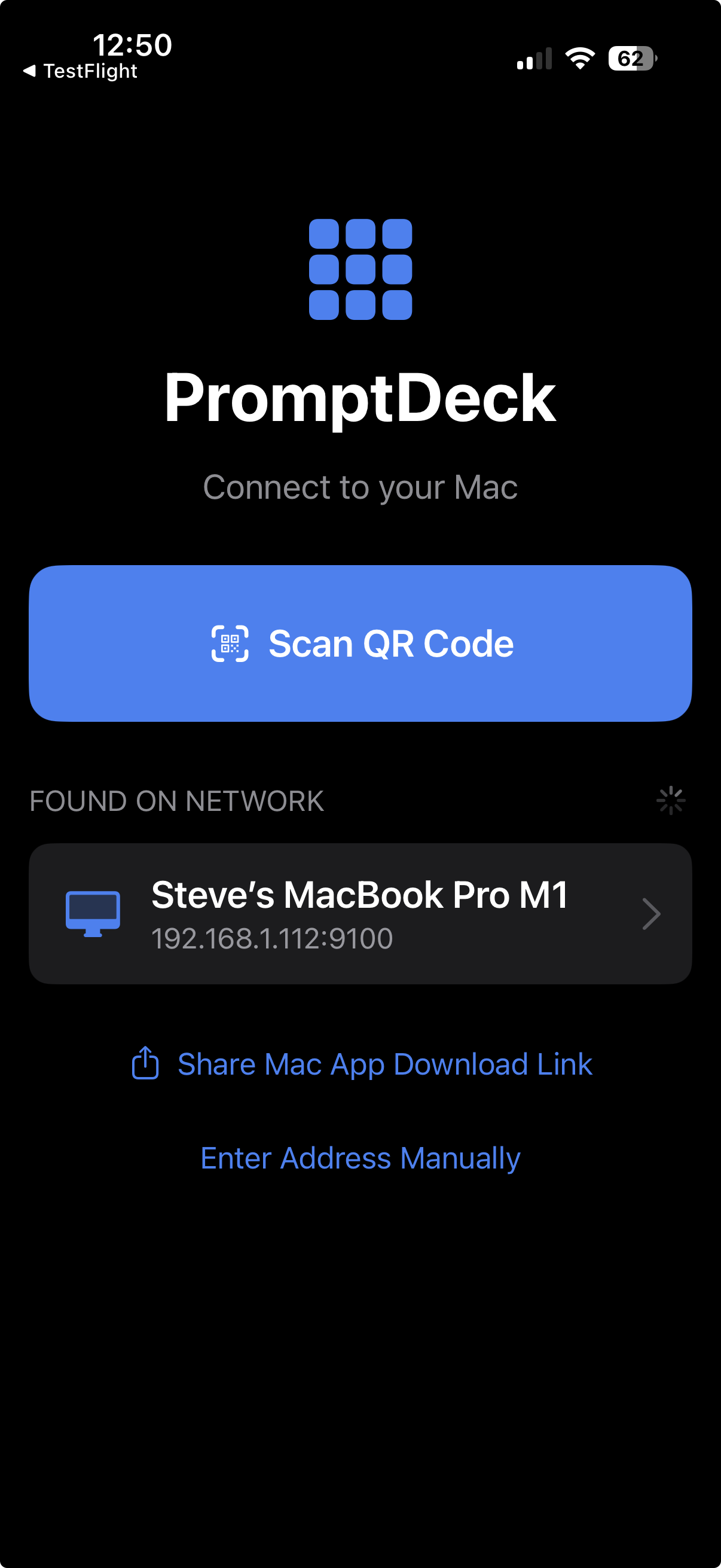Tap the PromptDeck grid app logo

[360, 270]
